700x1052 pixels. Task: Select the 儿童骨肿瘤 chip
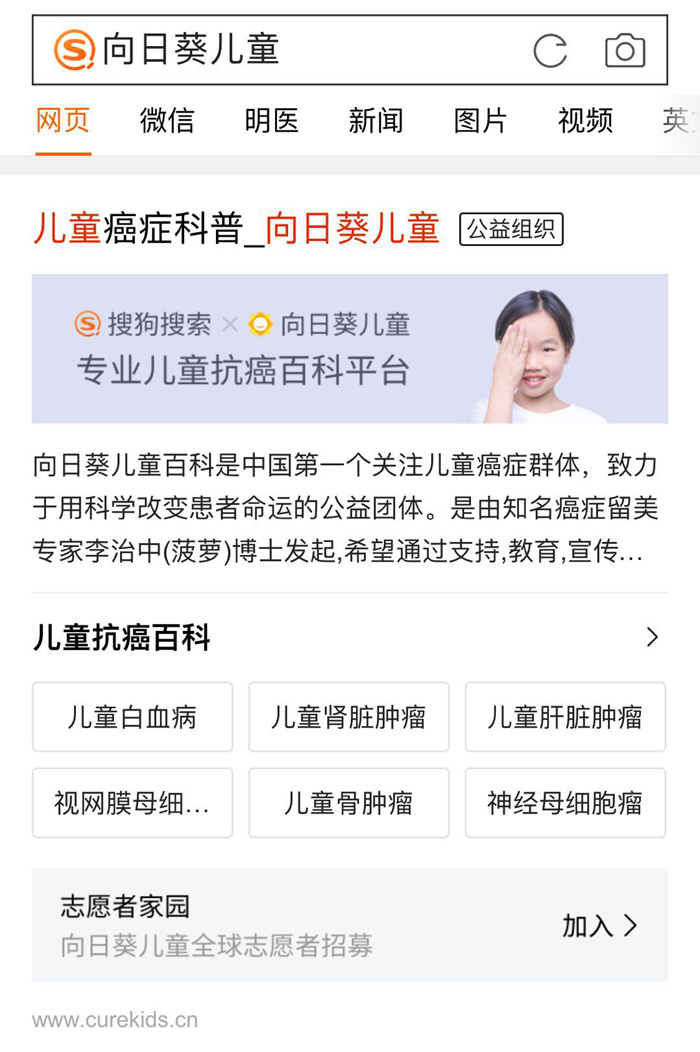coord(348,803)
